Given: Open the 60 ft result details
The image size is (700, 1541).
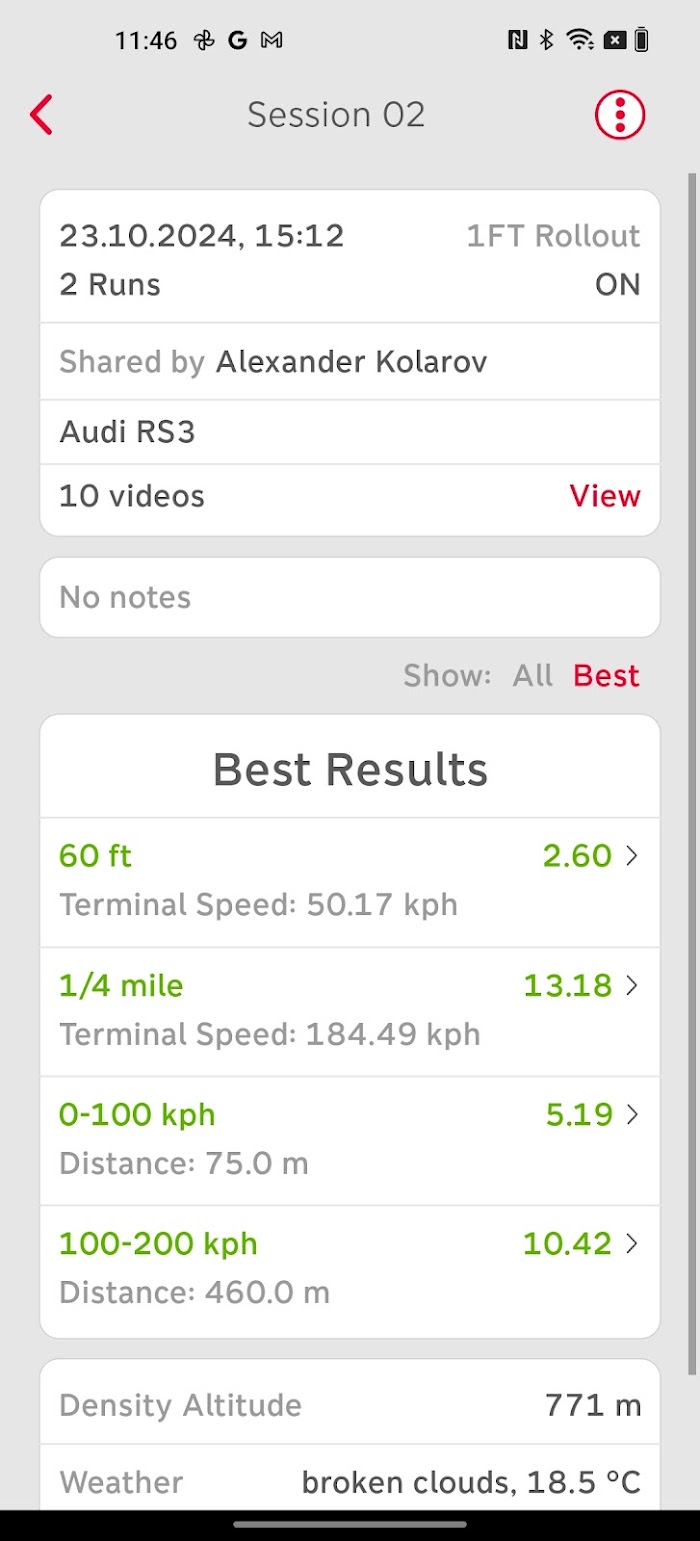Looking at the screenshot, I should point(350,882).
